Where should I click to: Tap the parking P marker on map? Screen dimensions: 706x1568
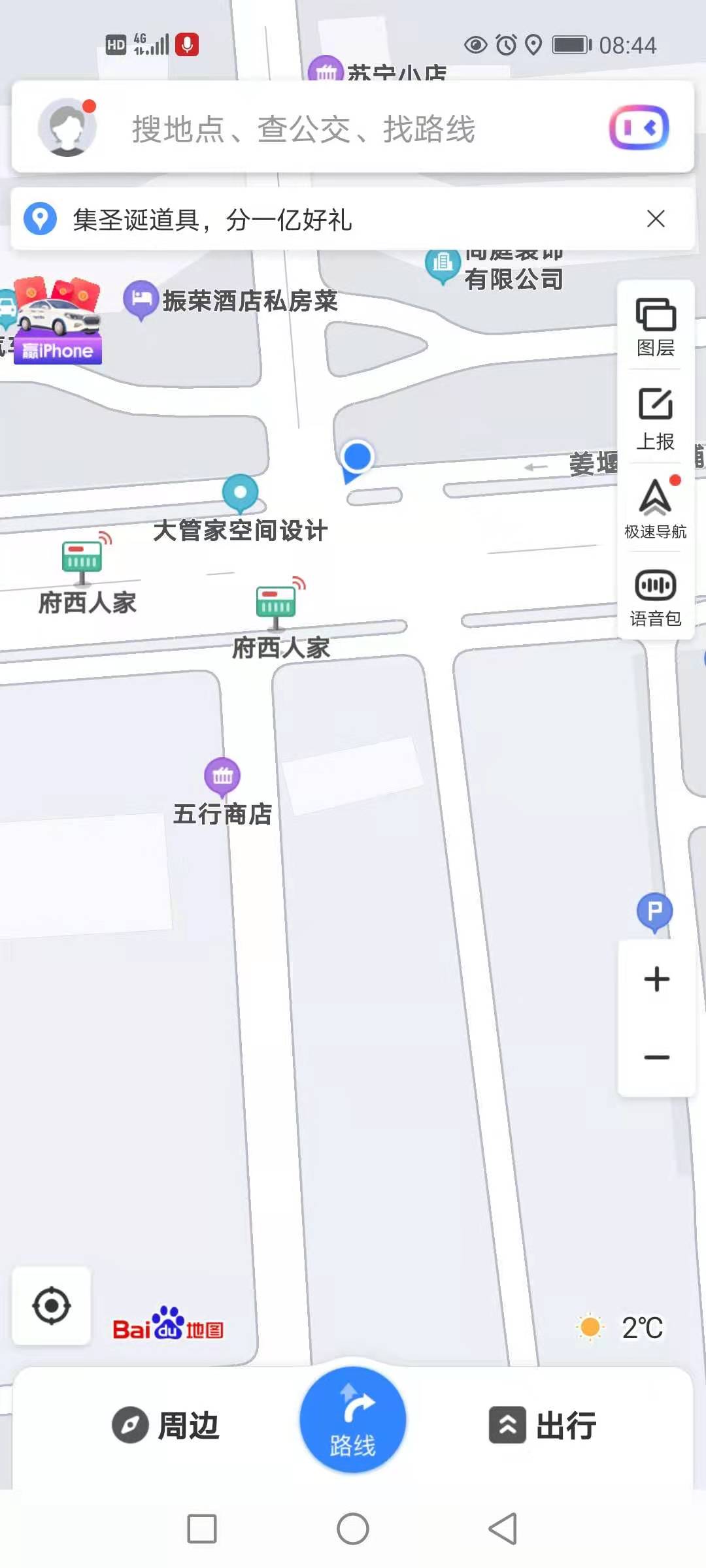[x=654, y=912]
